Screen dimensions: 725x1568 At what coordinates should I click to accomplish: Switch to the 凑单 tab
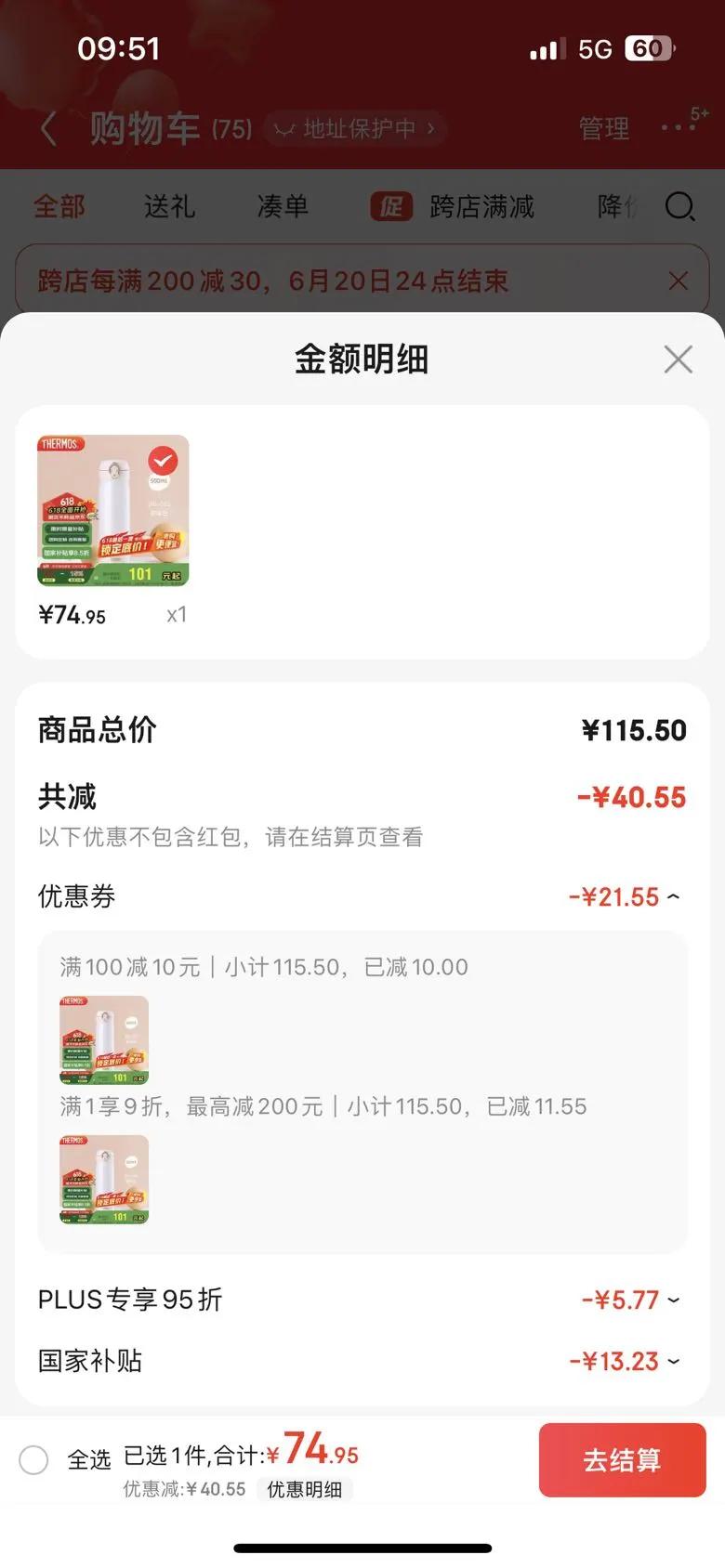tap(283, 206)
